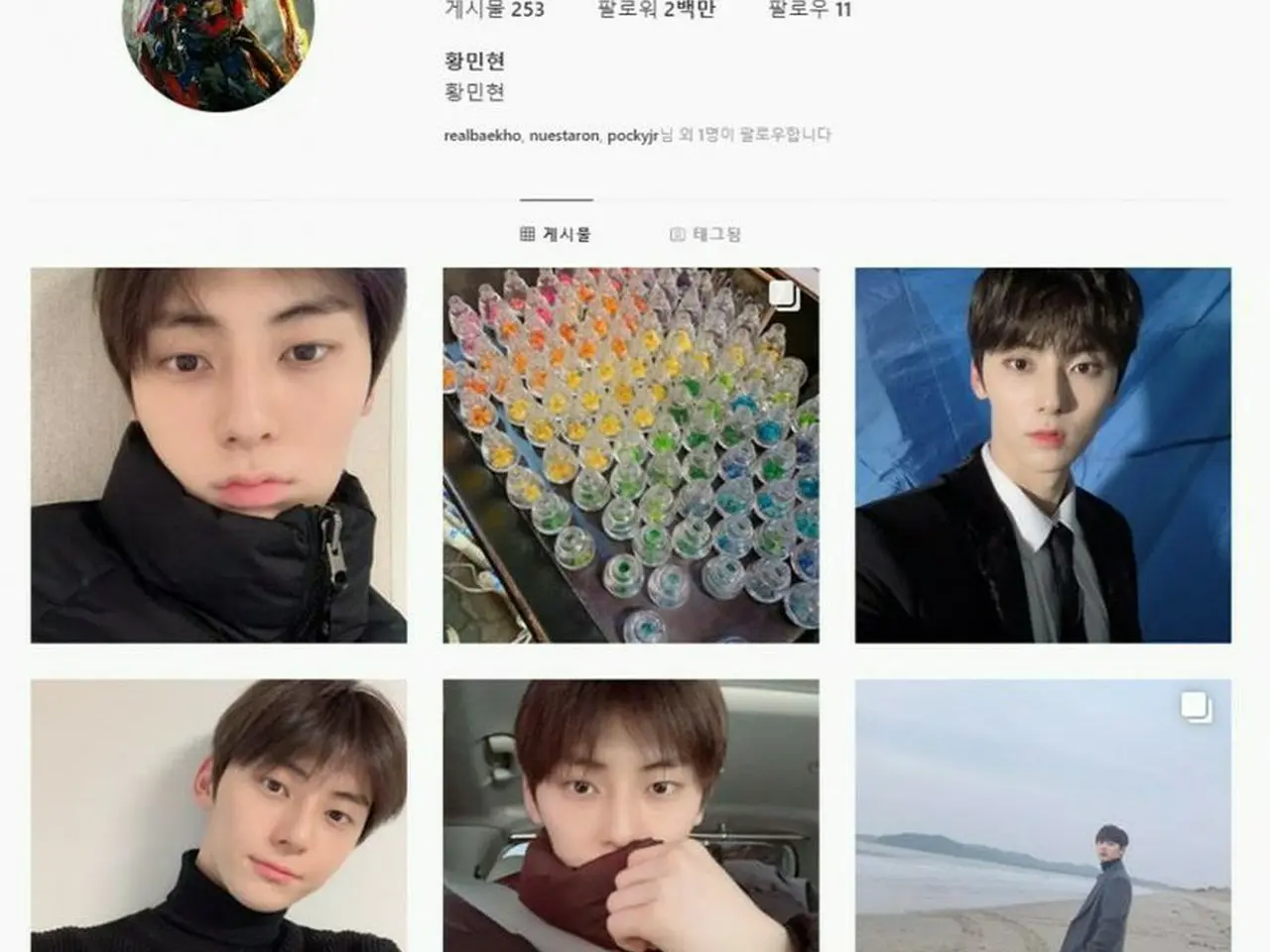1270x952 pixels.
Task: Open the black puffer jacket selfie post
Action: click(218, 455)
